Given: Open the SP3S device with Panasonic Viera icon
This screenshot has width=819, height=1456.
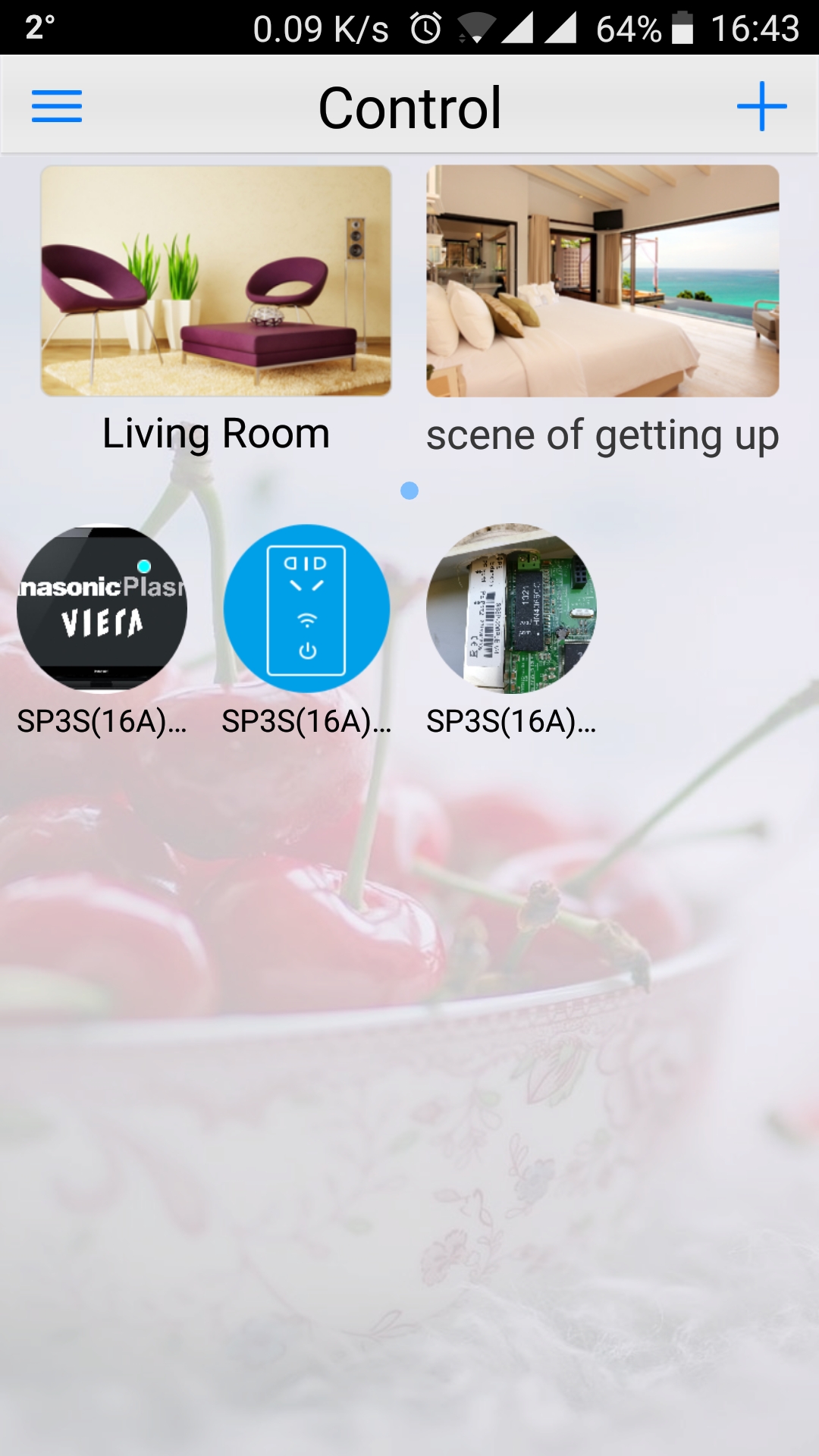Looking at the screenshot, I should coord(102,609).
